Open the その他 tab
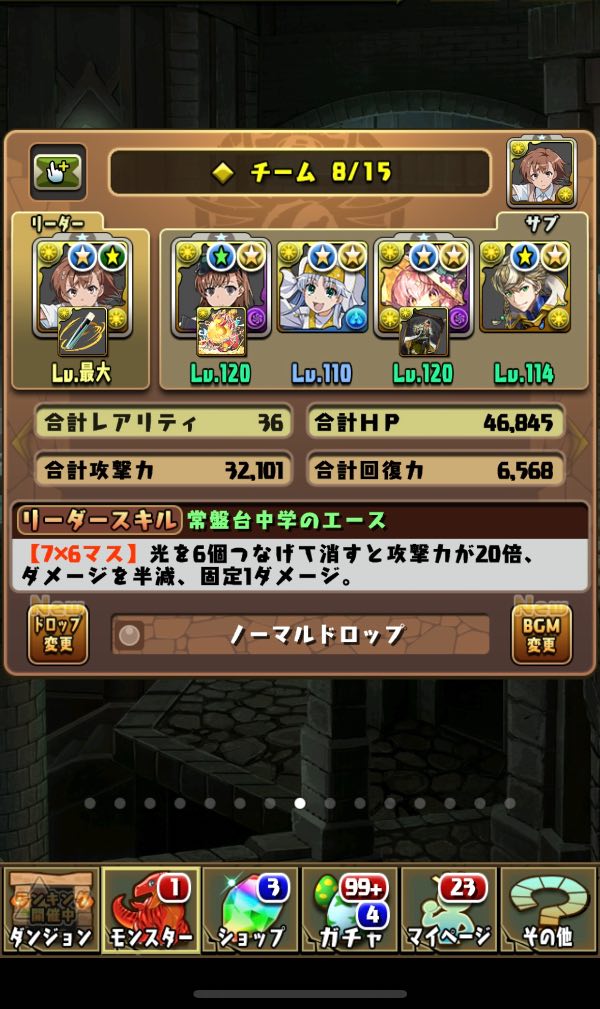600x1009 pixels. tap(549, 908)
